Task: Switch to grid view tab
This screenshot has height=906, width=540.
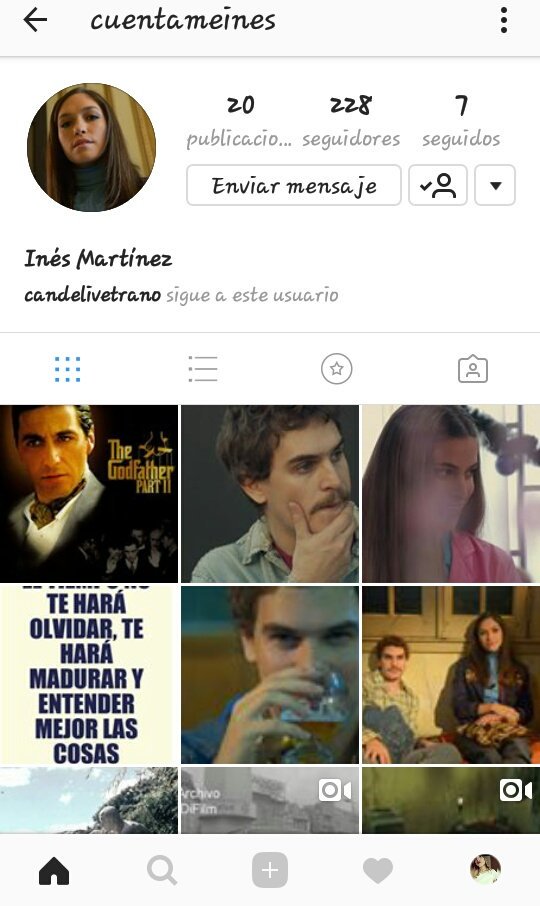Action: tap(68, 369)
